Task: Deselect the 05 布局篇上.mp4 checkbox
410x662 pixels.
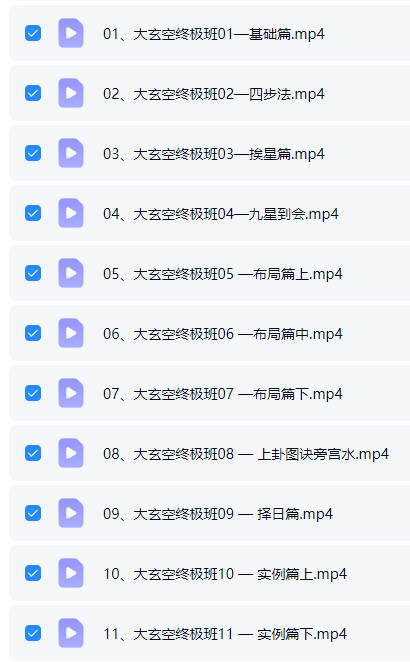Action: click(x=33, y=273)
